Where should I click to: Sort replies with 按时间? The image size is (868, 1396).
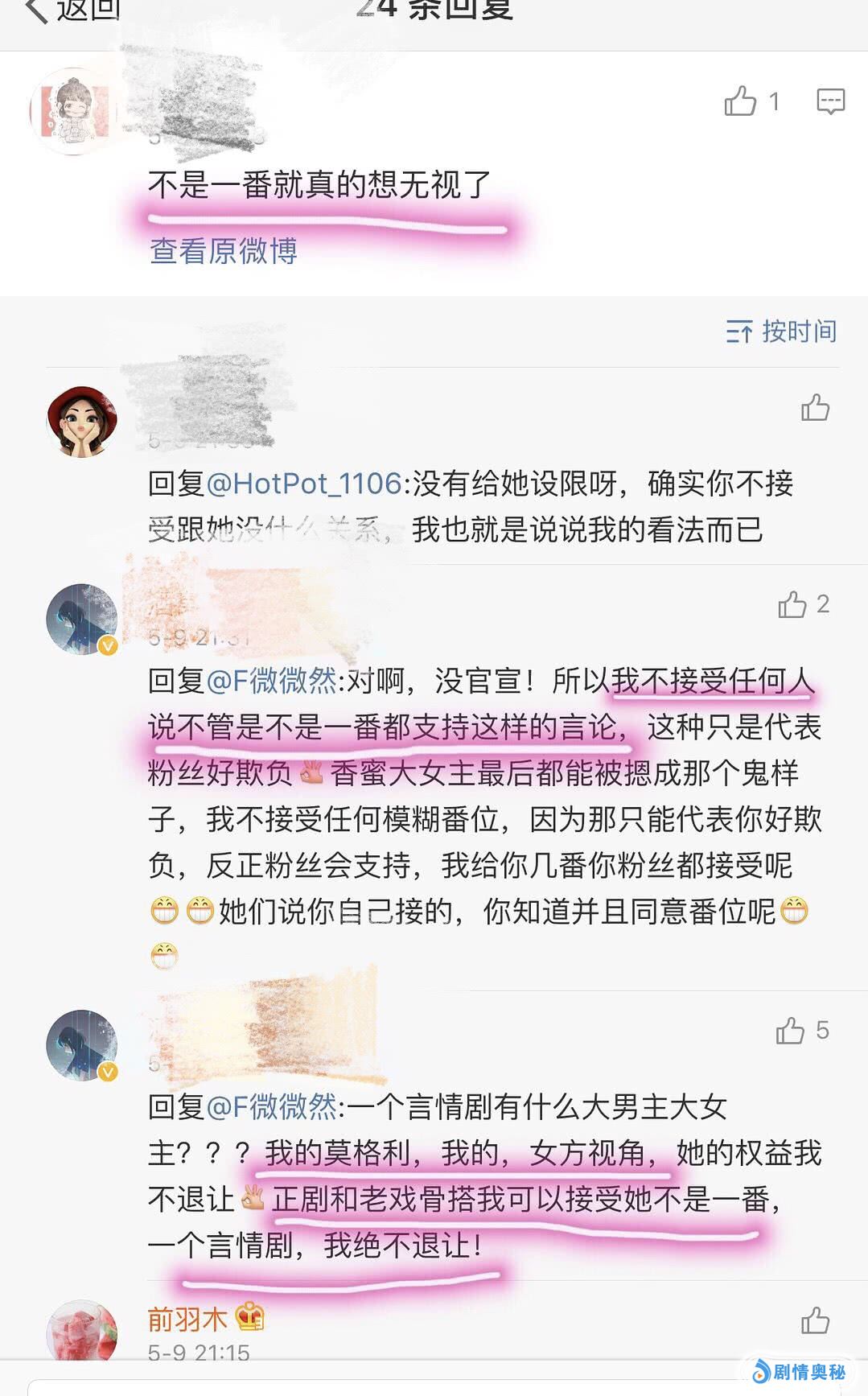pyautogui.click(x=782, y=331)
